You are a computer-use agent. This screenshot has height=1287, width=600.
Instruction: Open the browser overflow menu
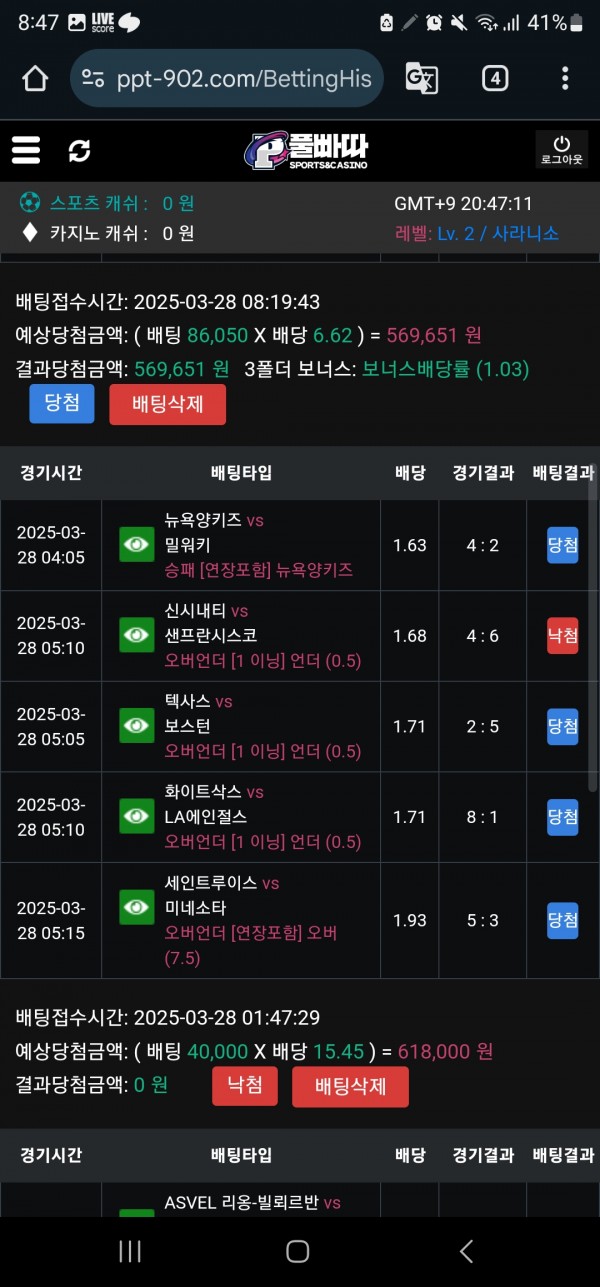click(565, 79)
